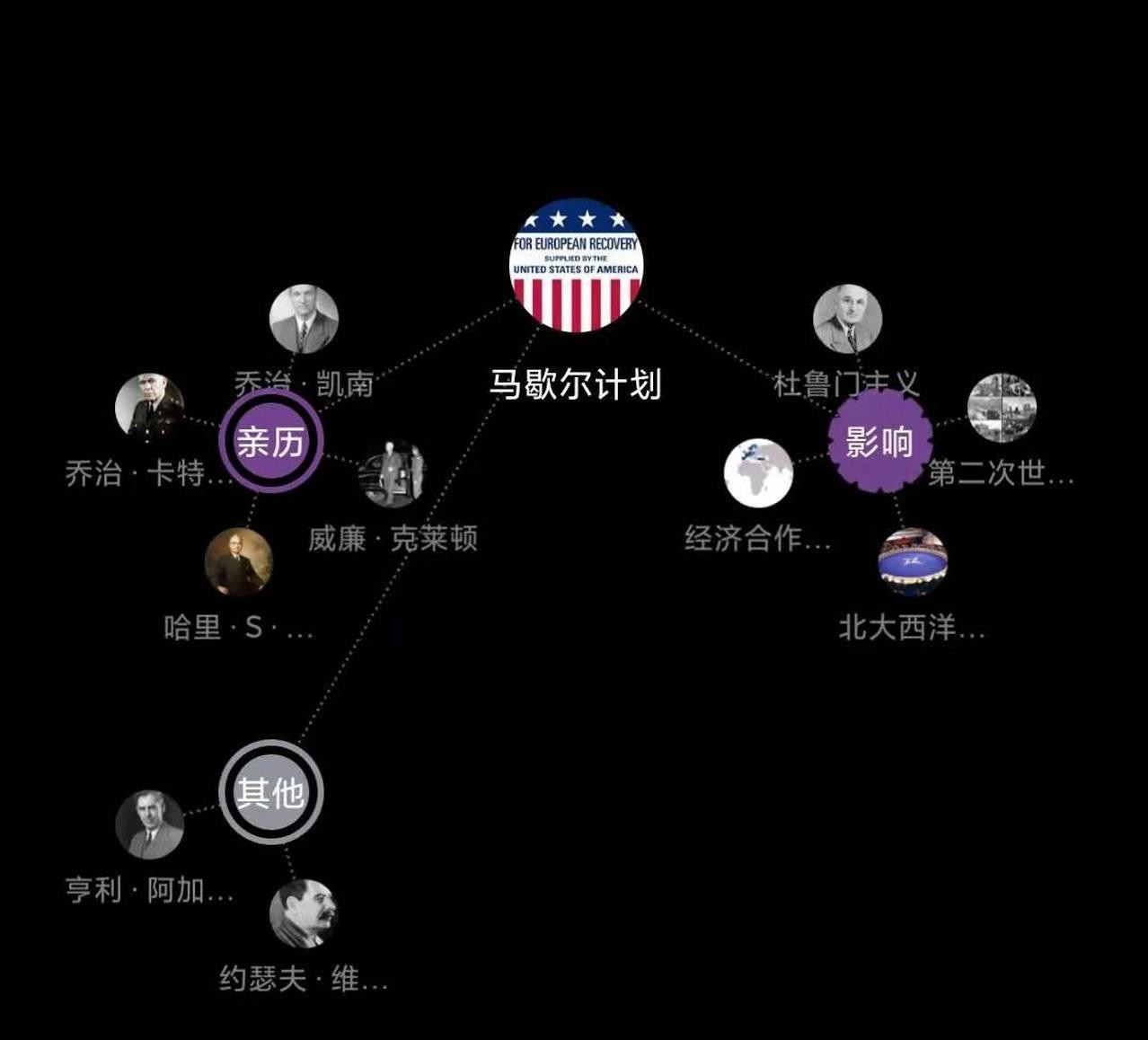1148x1040 pixels.
Task: Select the 影响 category node
Action: 879,441
